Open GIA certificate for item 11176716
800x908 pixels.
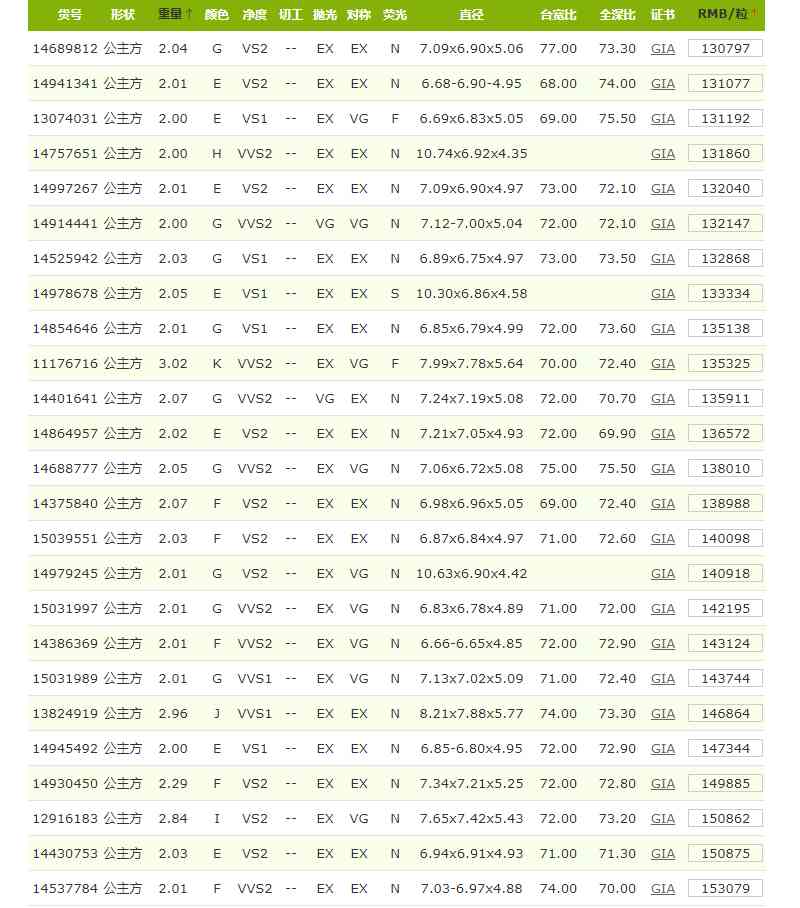662,363
